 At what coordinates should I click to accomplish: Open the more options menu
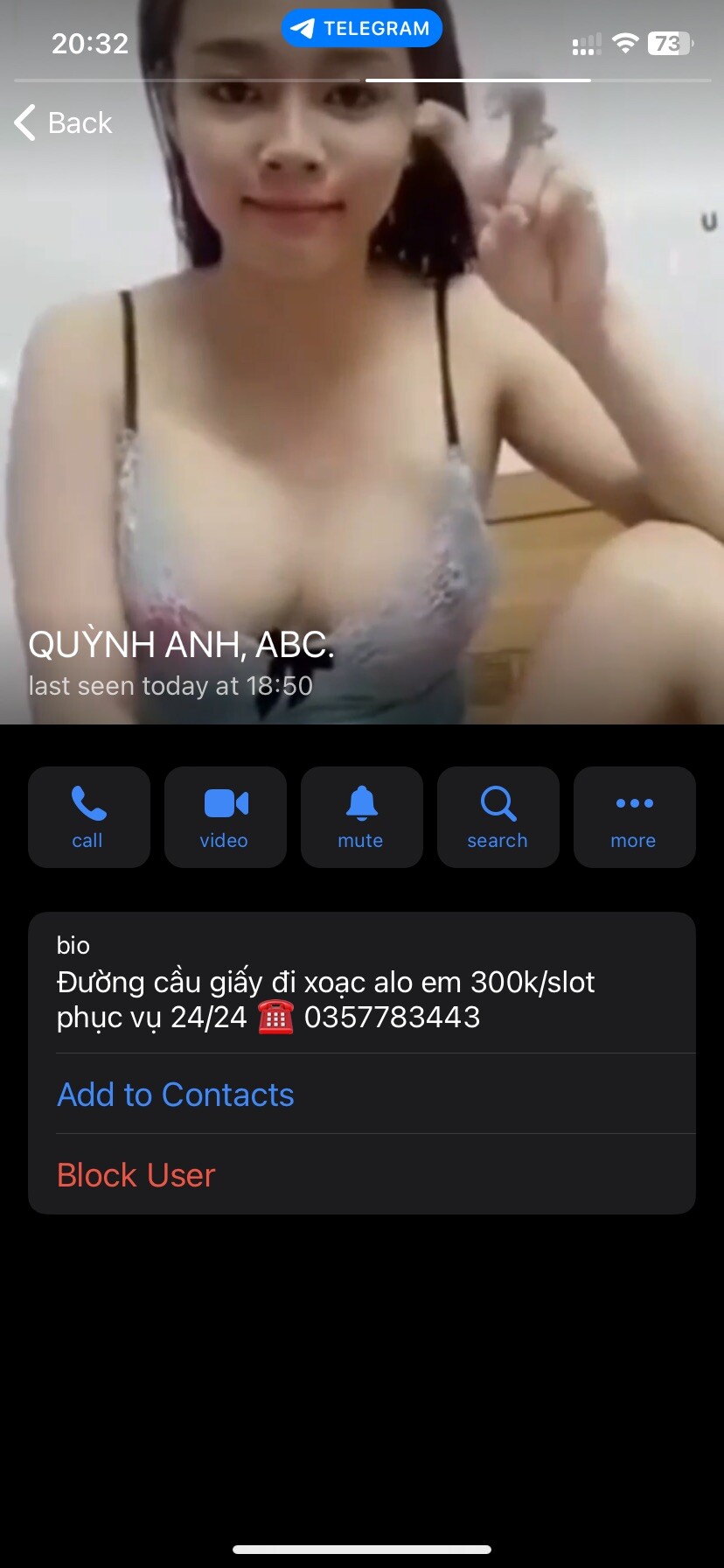pyautogui.click(x=634, y=817)
